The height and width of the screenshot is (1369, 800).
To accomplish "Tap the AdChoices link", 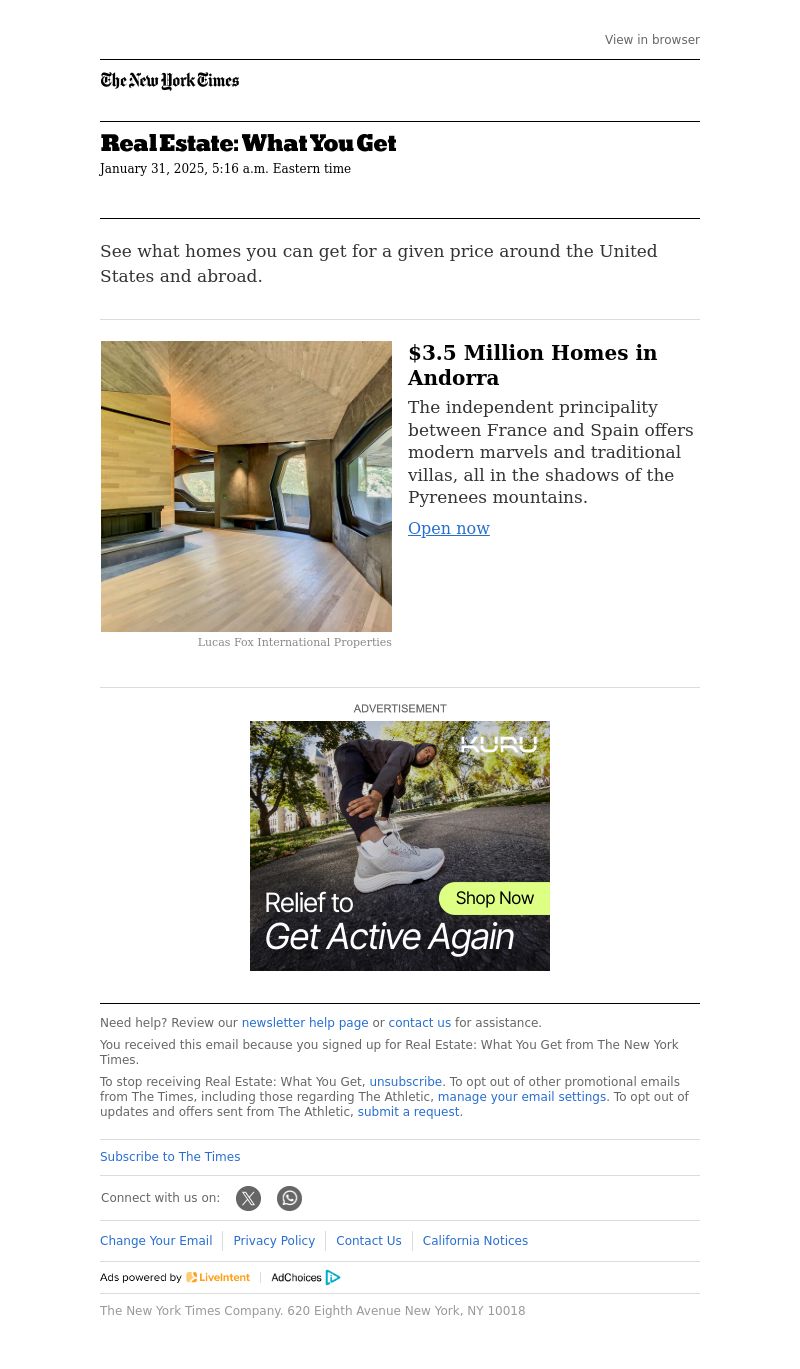I will point(305,1277).
